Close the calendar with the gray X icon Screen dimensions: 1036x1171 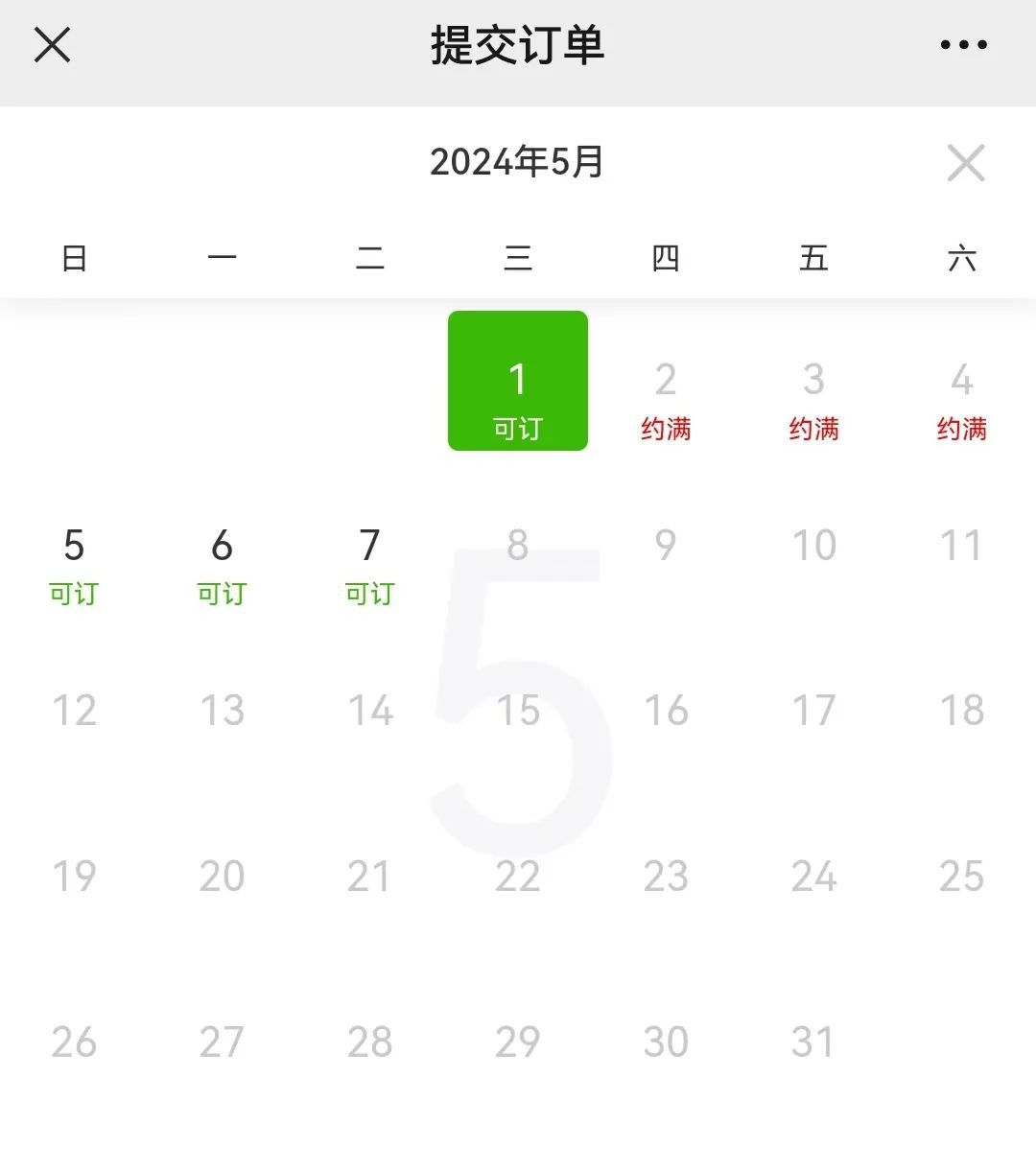[x=967, y=163]
